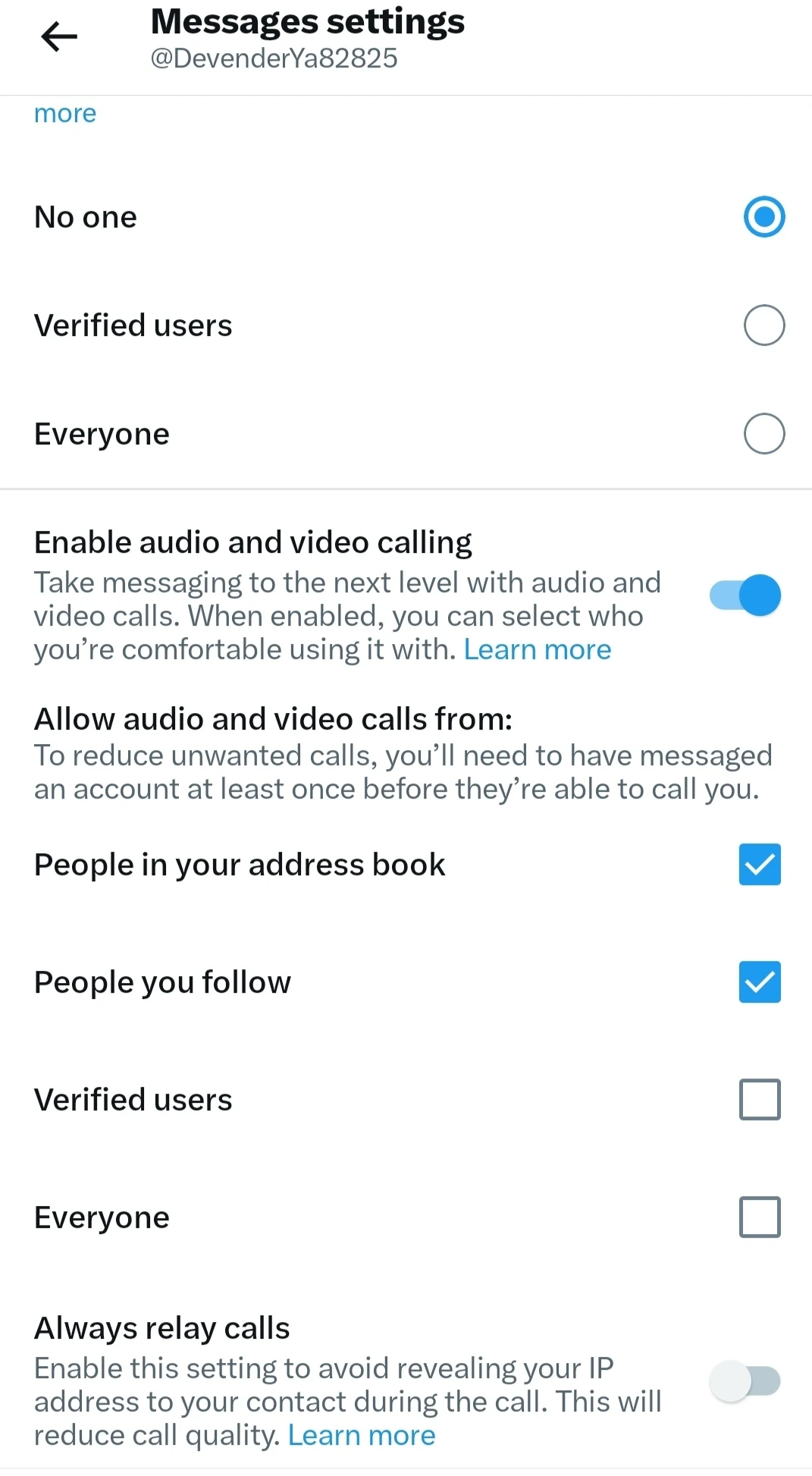Select the No one radio option
This screenshot has height=1476, width=812.
(x=763, y=217)
